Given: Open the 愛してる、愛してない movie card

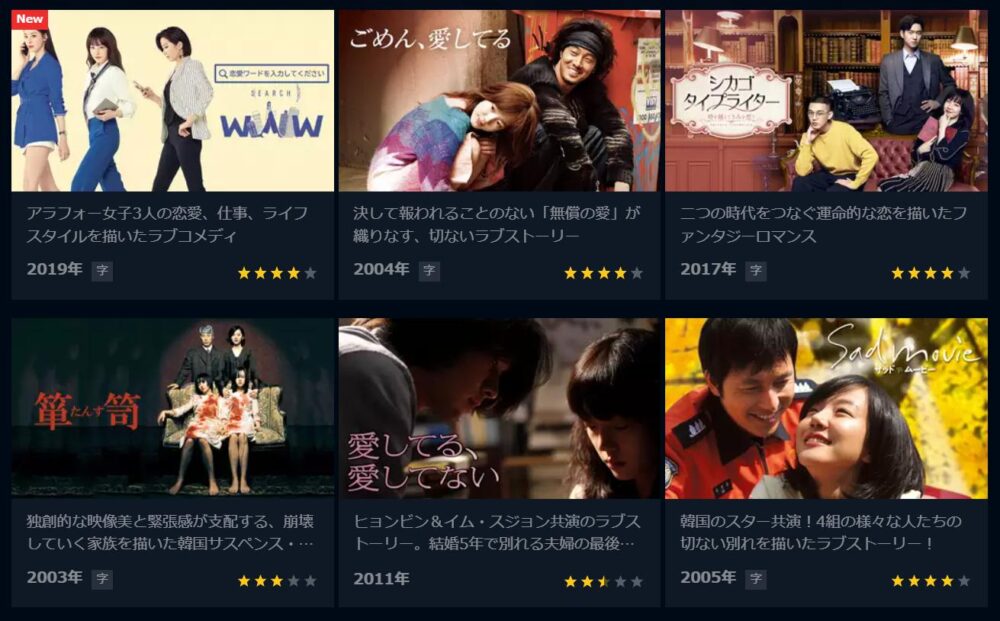Looking at the screenshot, I should point(499,408).
